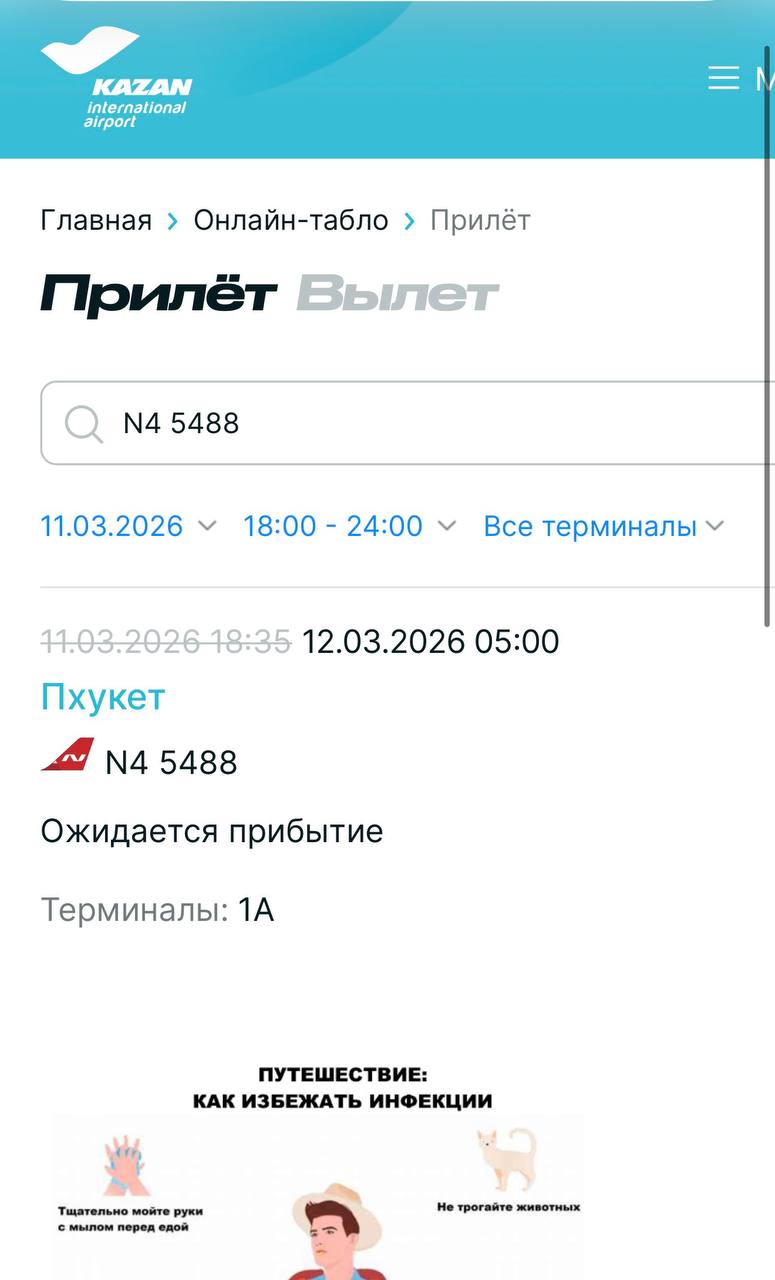Open the travel infection tips banner
This screenshot has width=775, height=1280.
tap(318, 1170)
